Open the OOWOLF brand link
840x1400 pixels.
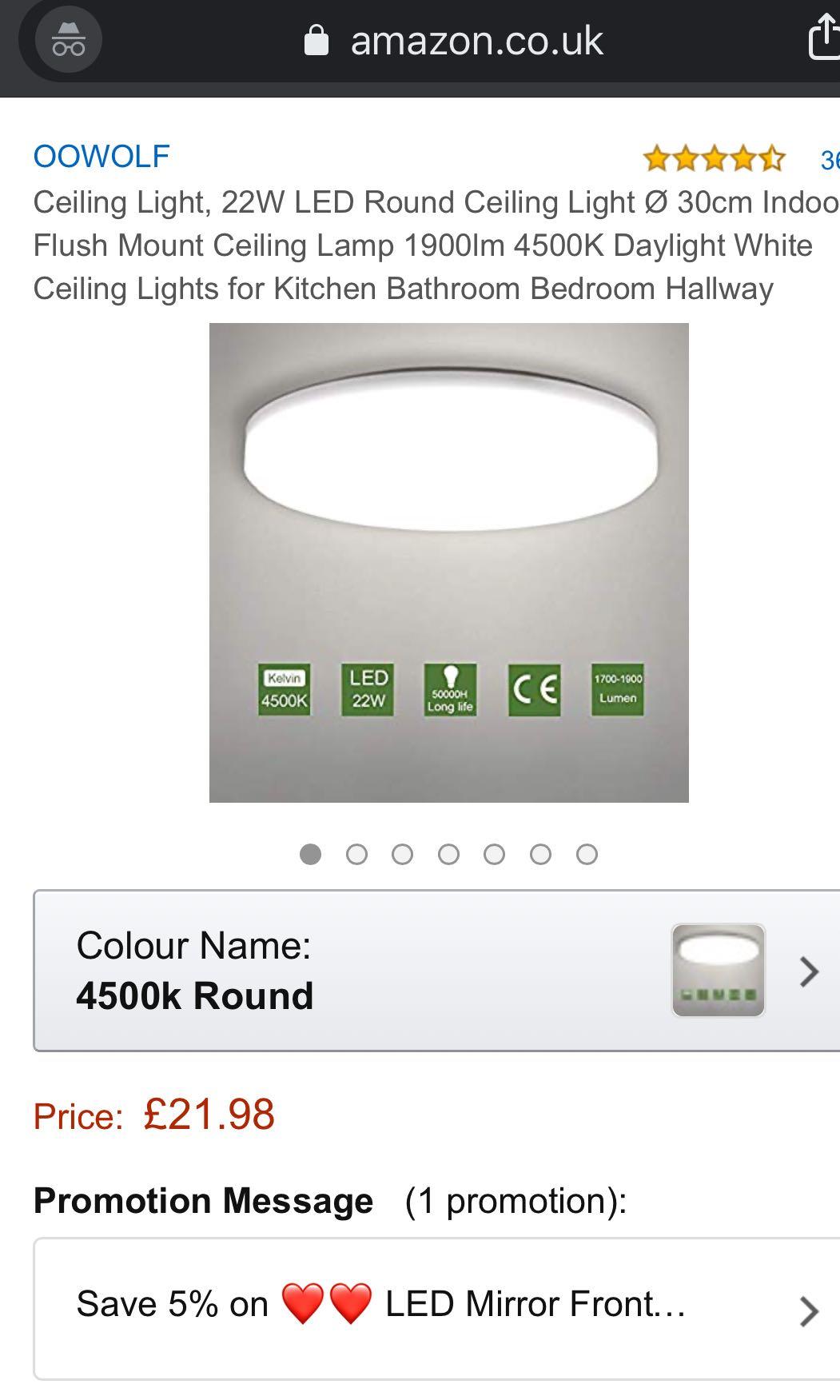[x=102, y=157]
